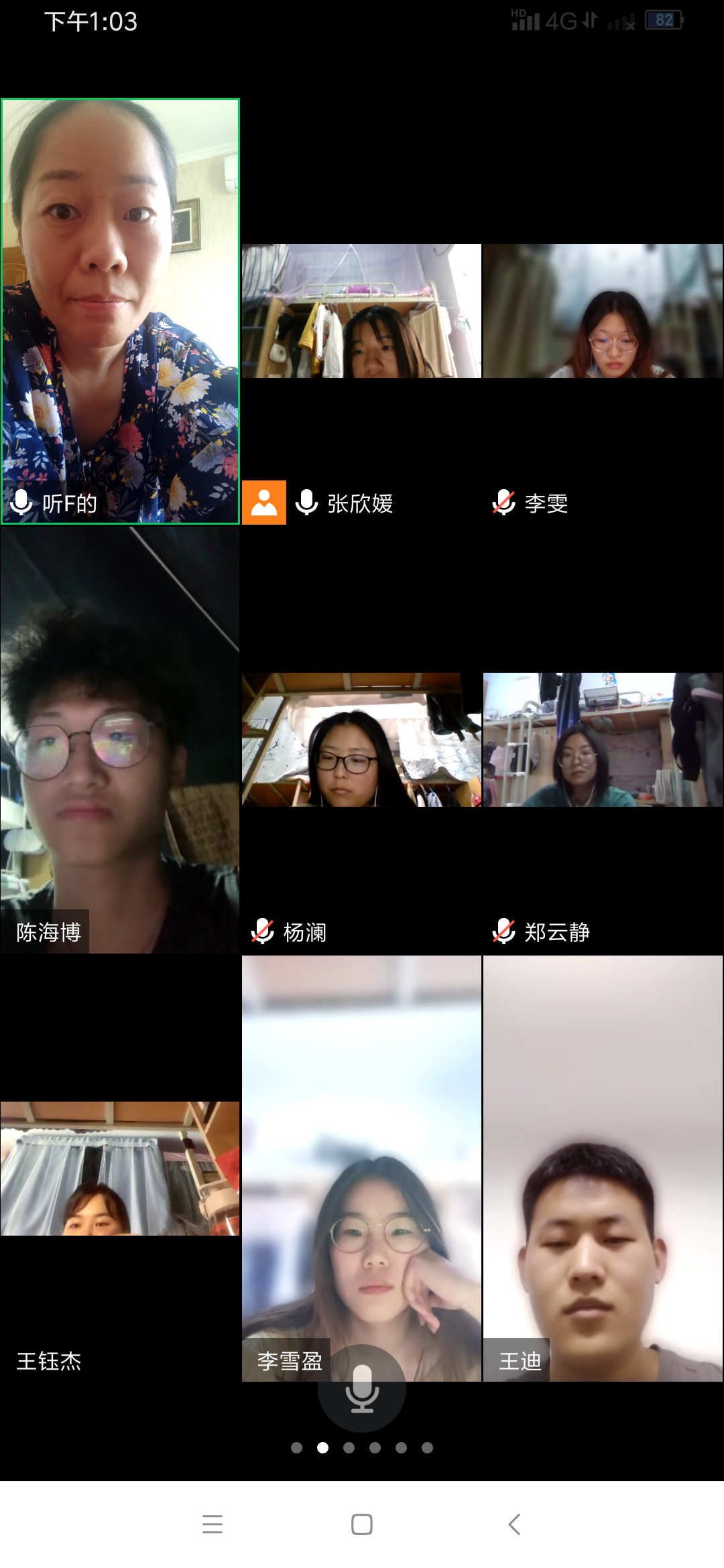Select 陈海博's video tile
Viewport: 724px width, 1568px height.
click(x=119, y=744)
